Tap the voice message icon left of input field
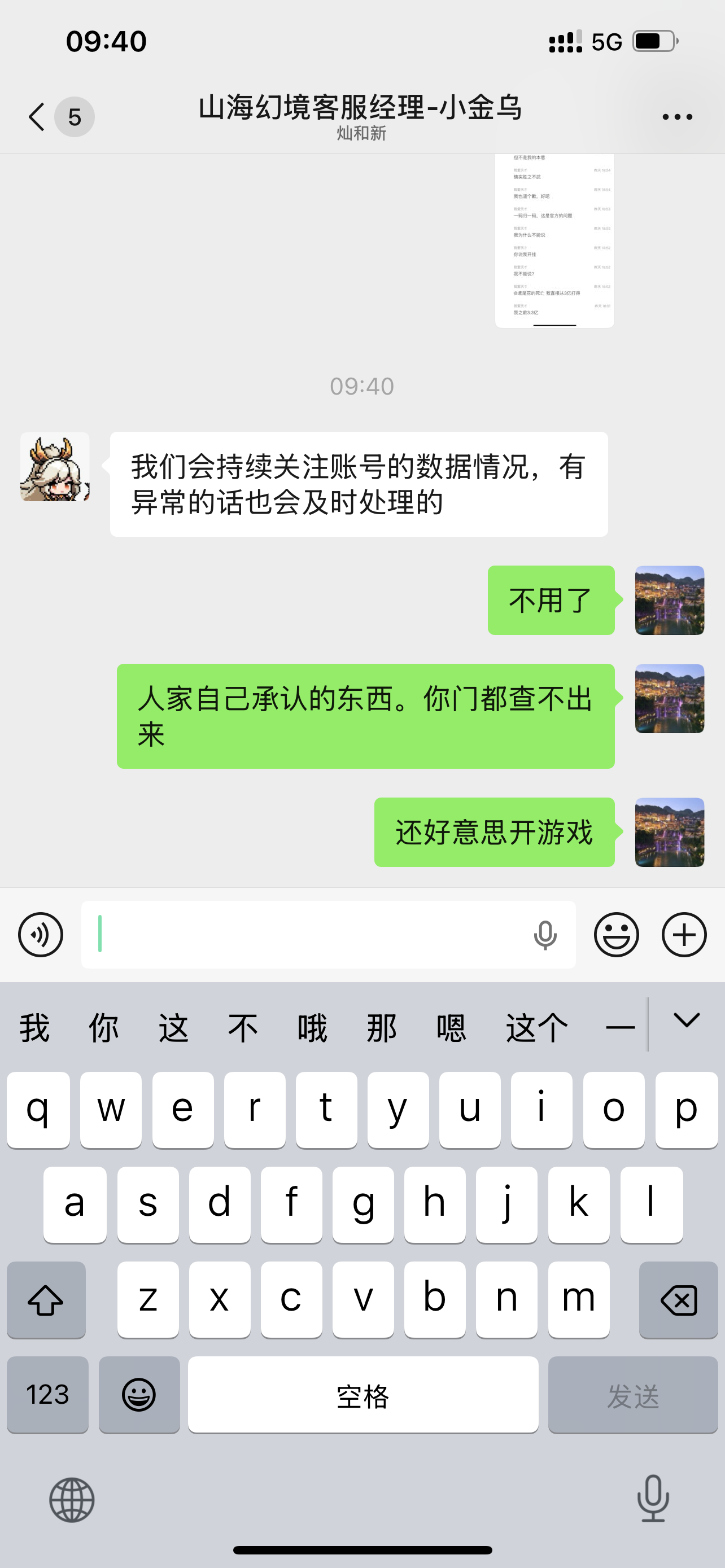The height and width of the screenshot is (1568, 725). 40,935
